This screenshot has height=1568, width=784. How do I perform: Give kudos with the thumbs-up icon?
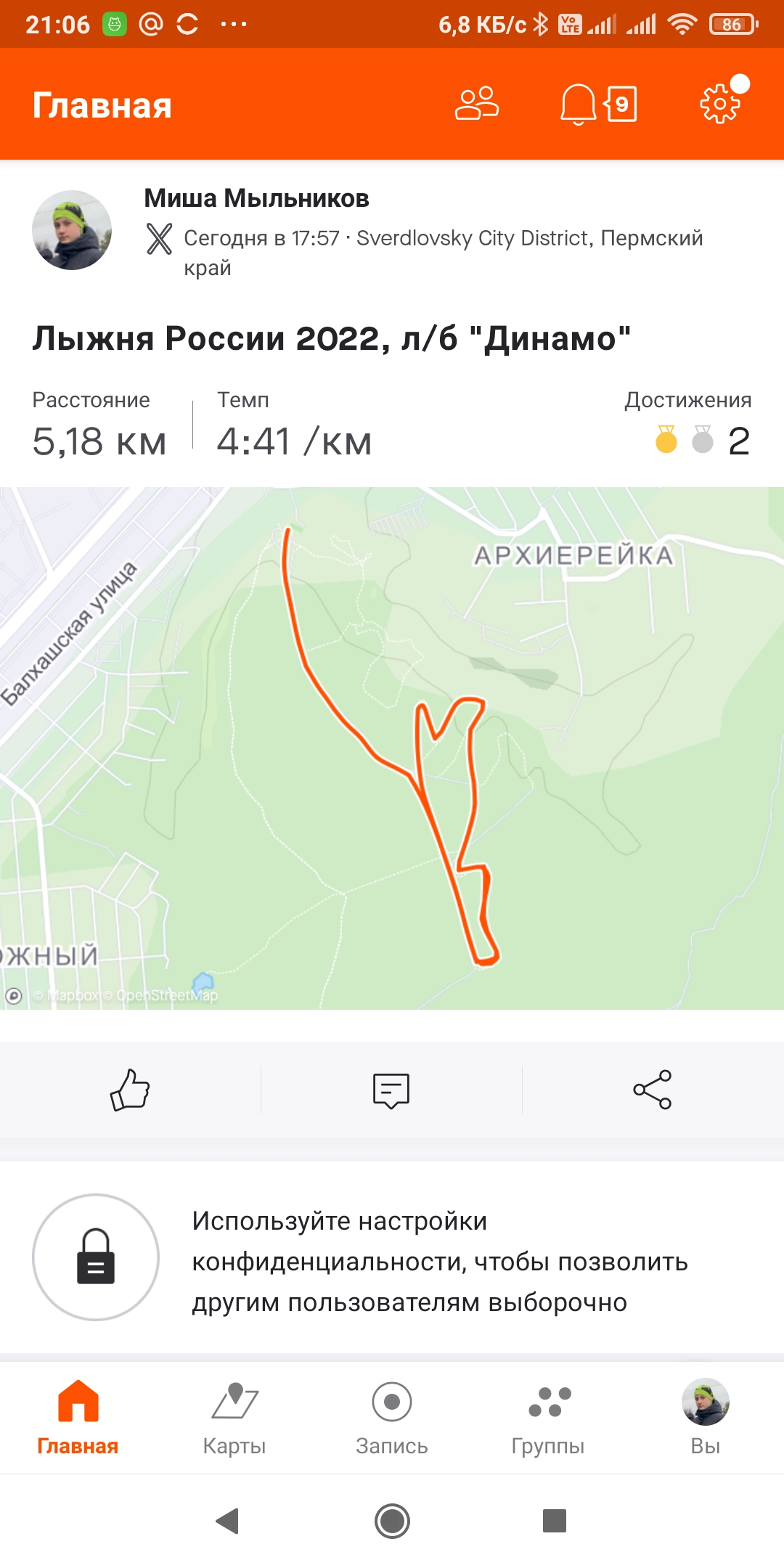tap(130, 1090)
